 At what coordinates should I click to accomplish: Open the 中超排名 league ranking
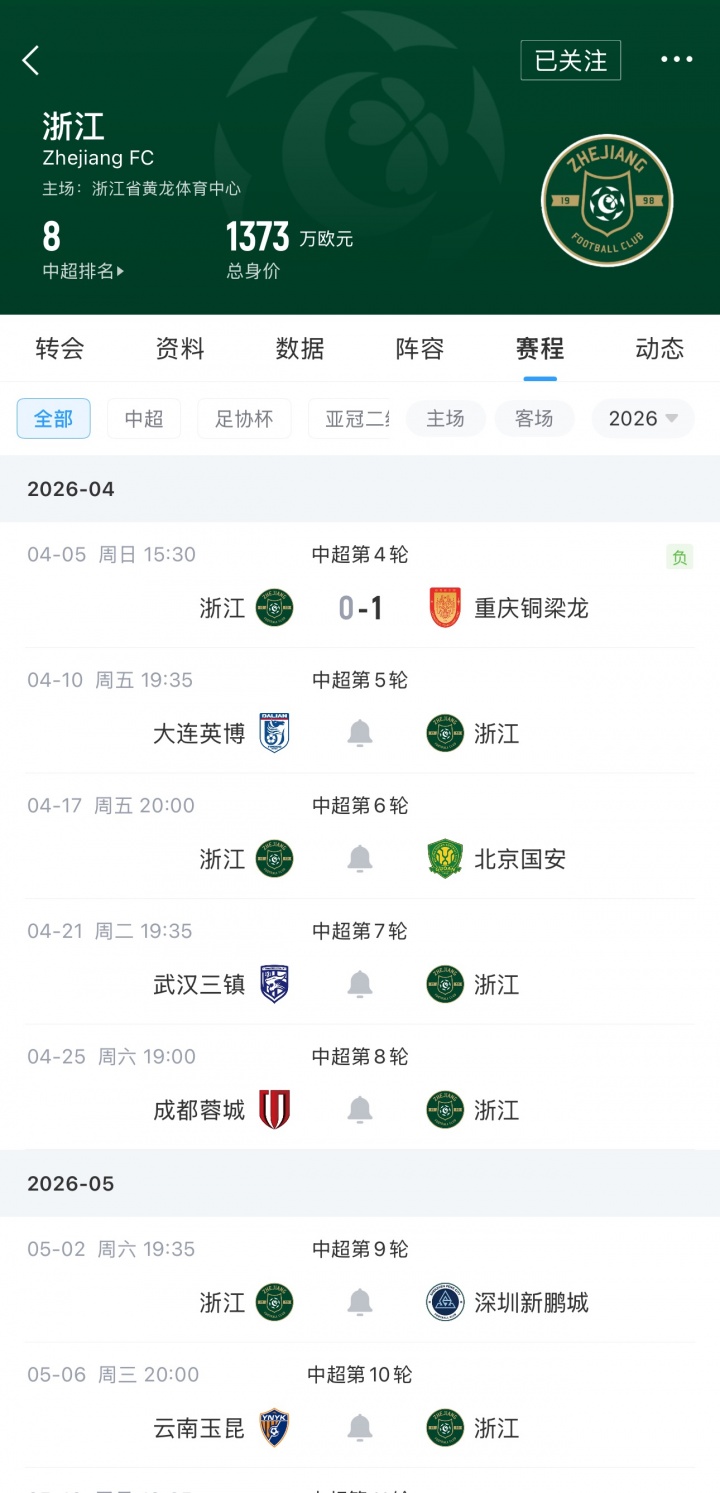coord(83,271)
